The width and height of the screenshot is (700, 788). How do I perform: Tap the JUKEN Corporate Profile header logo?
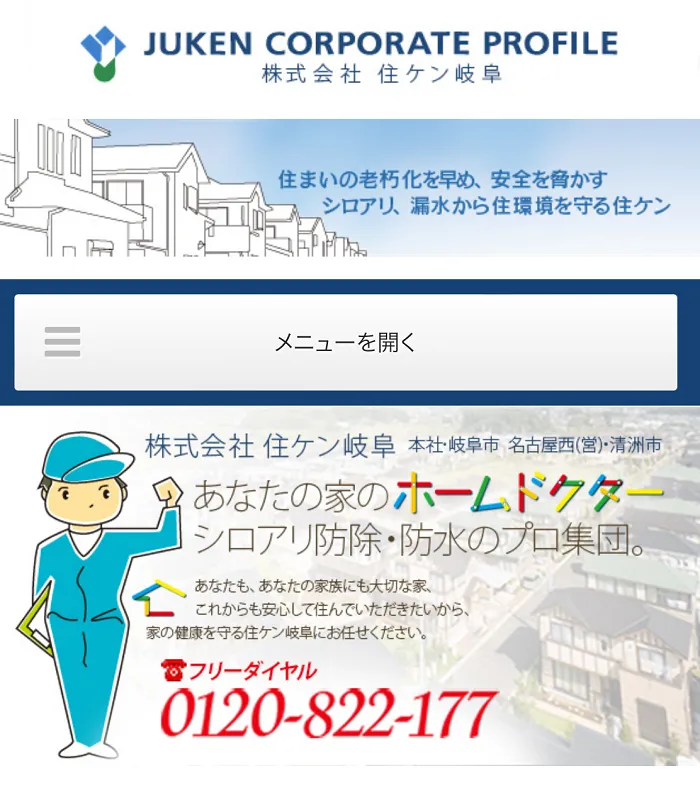point(349,55)
